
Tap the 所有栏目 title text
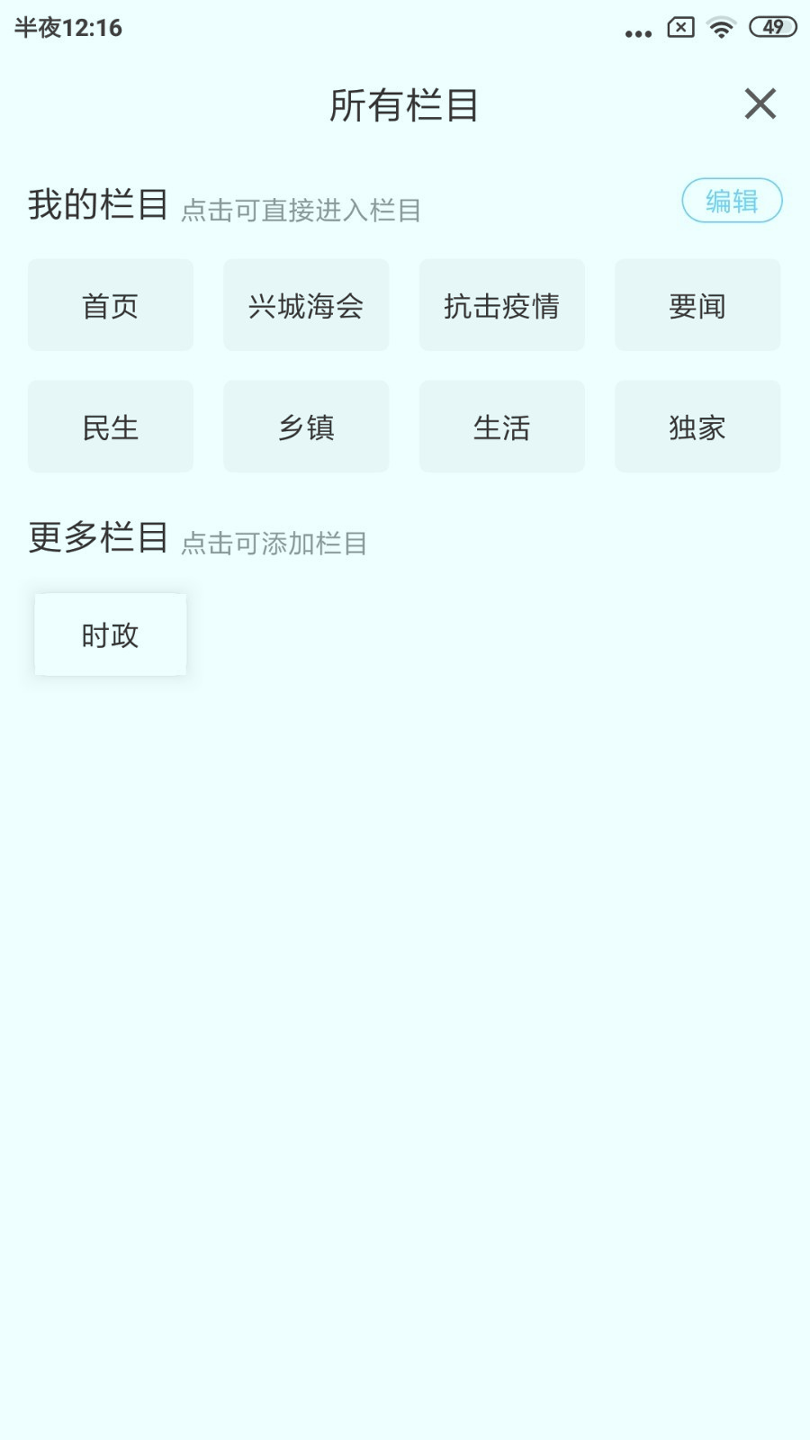tap(405, 104)
